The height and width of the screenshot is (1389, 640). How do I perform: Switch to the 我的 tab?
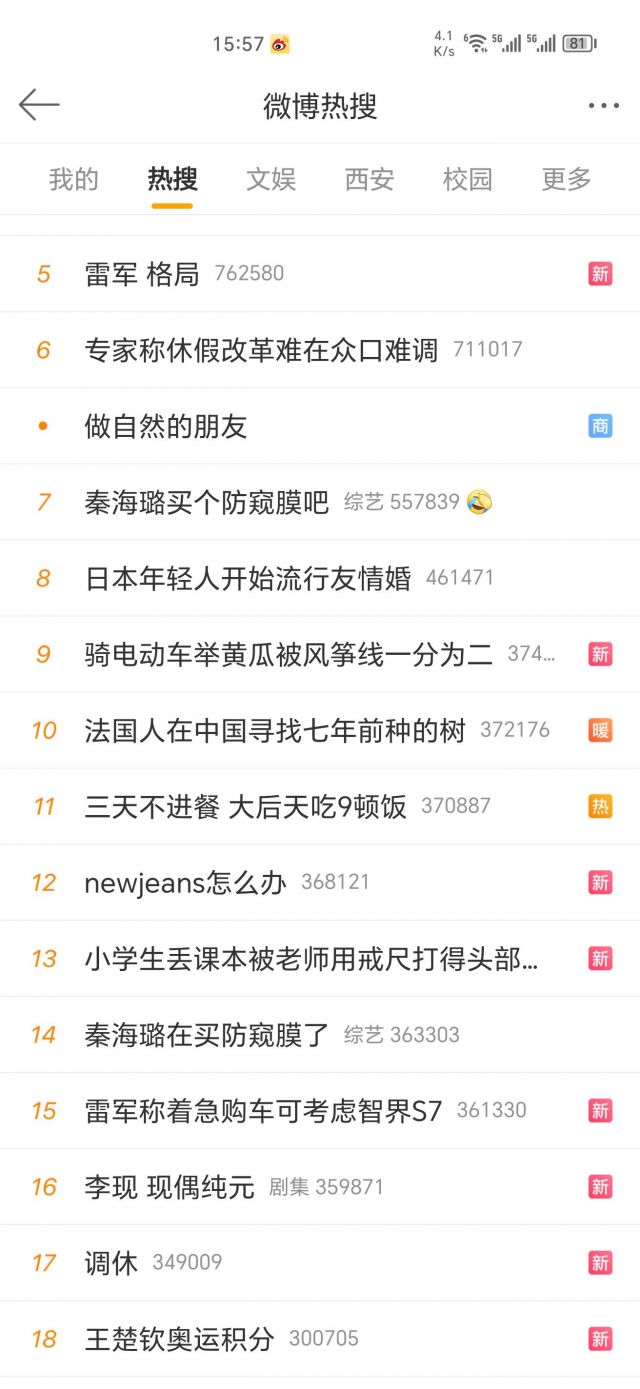(74, 179)
